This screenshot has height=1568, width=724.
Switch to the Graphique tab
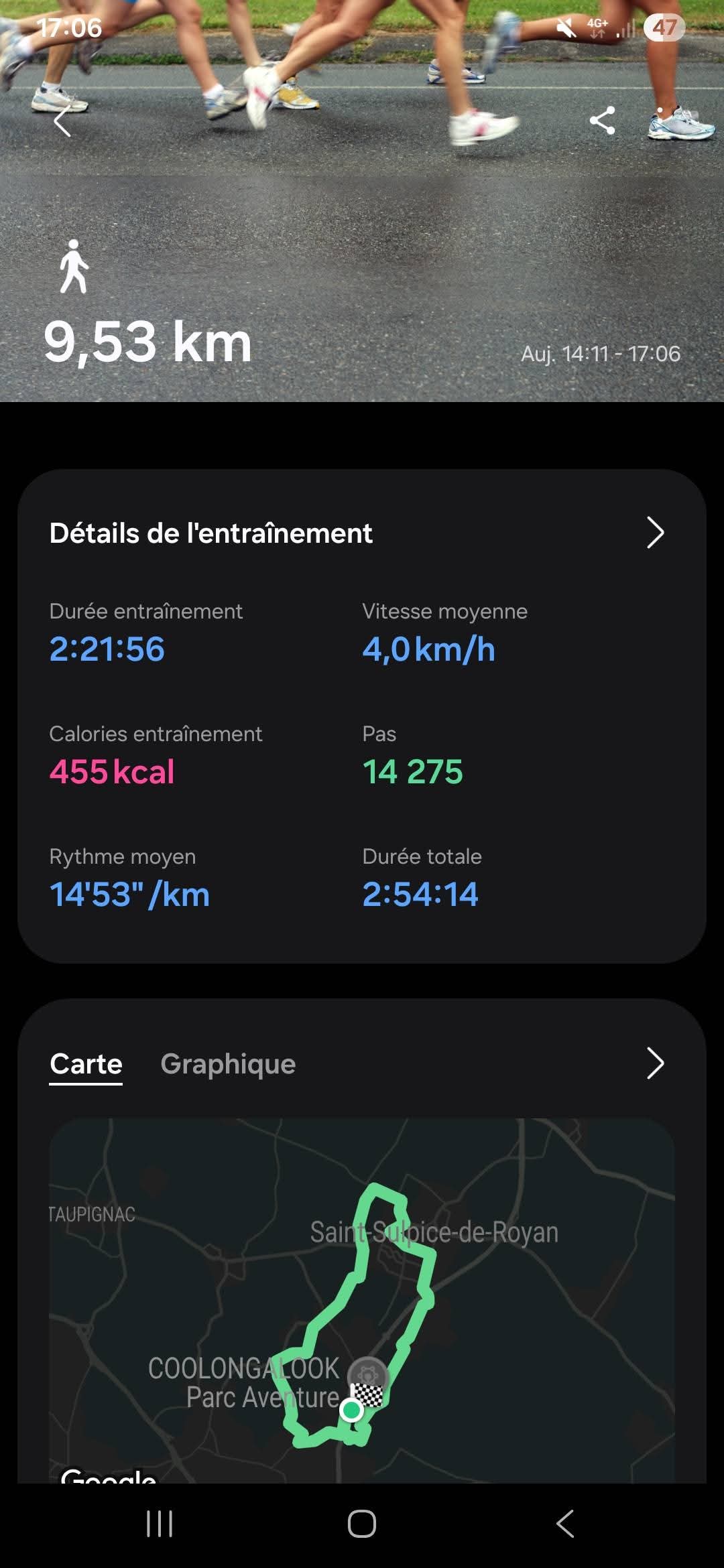[x=228, y=1064]
